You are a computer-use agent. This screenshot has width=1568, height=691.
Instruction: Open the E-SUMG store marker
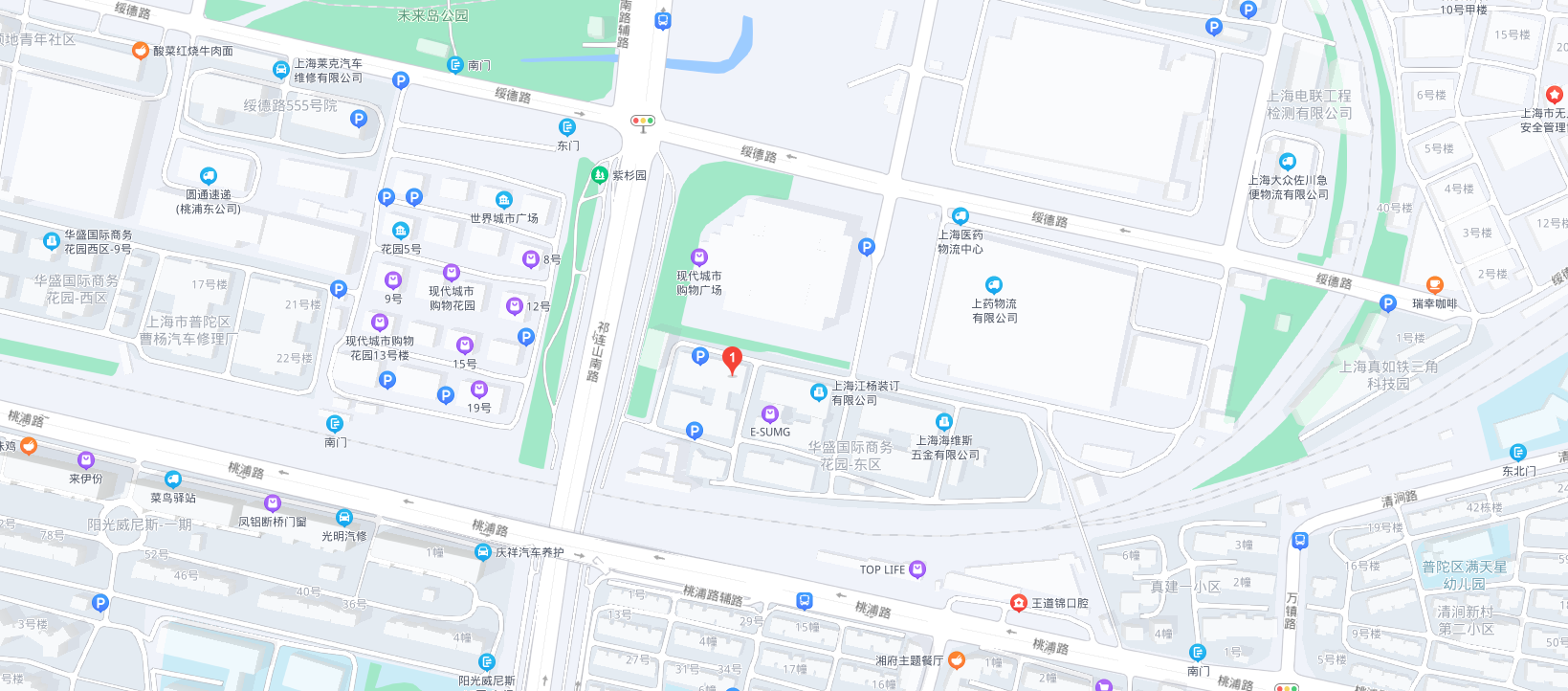[x=770, y=414]
